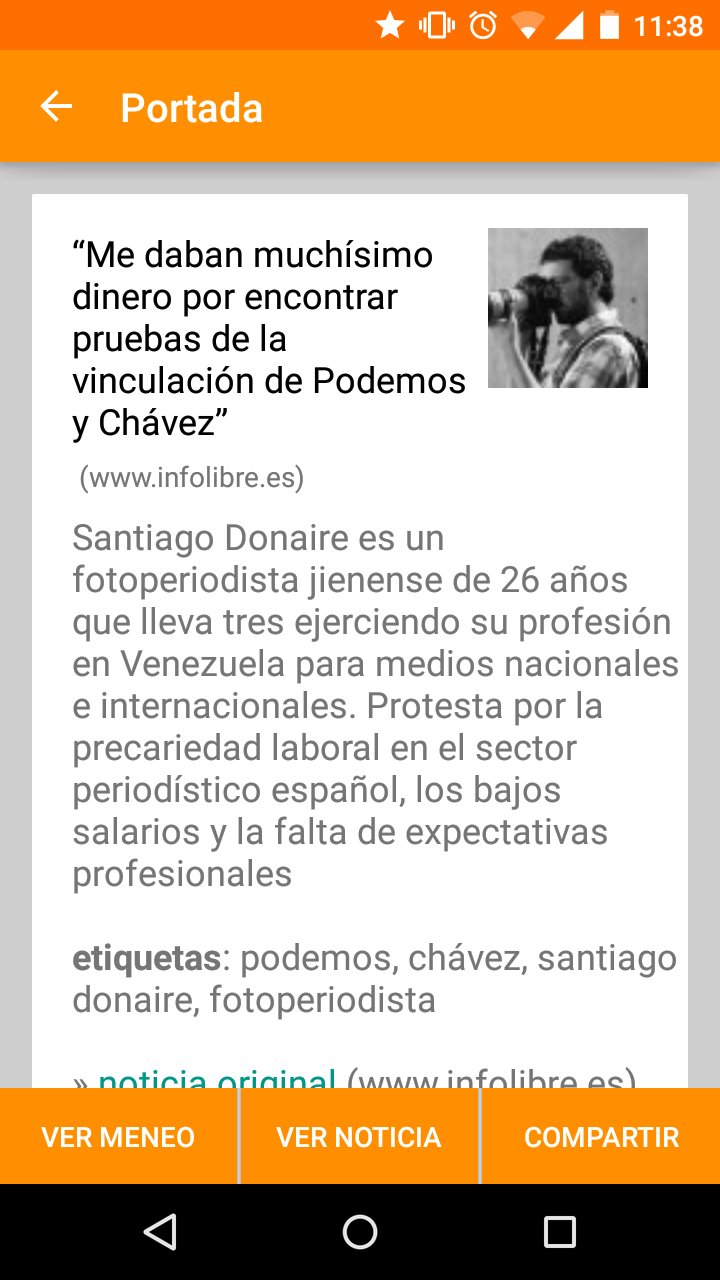Tap the photographer thumbnail image
Image resolution: width=720 pixels, height=1280 pixels.
click(567, 307)
